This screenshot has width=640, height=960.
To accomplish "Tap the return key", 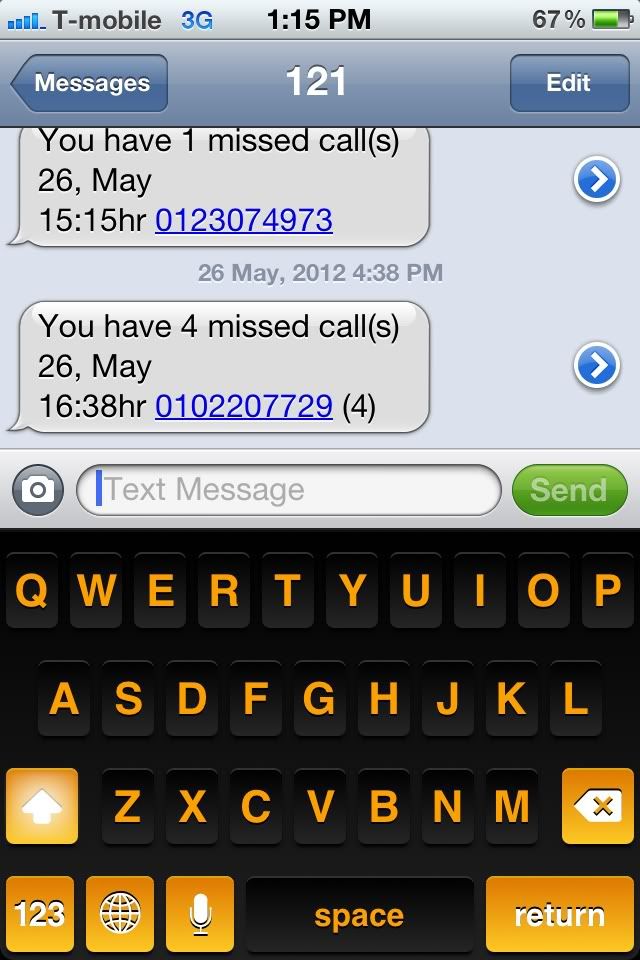I will 559,914.
